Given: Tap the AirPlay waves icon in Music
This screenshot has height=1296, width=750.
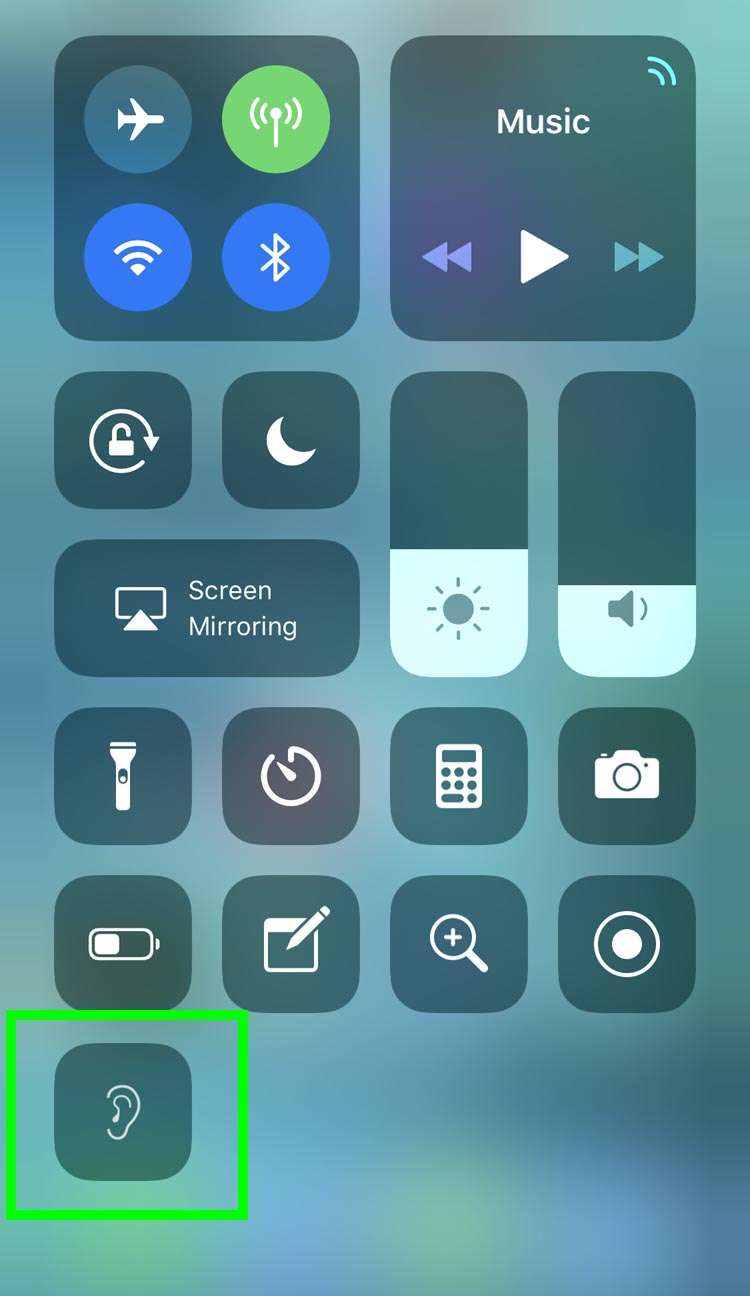Looking at the screenshot, I should pos(661,70).
